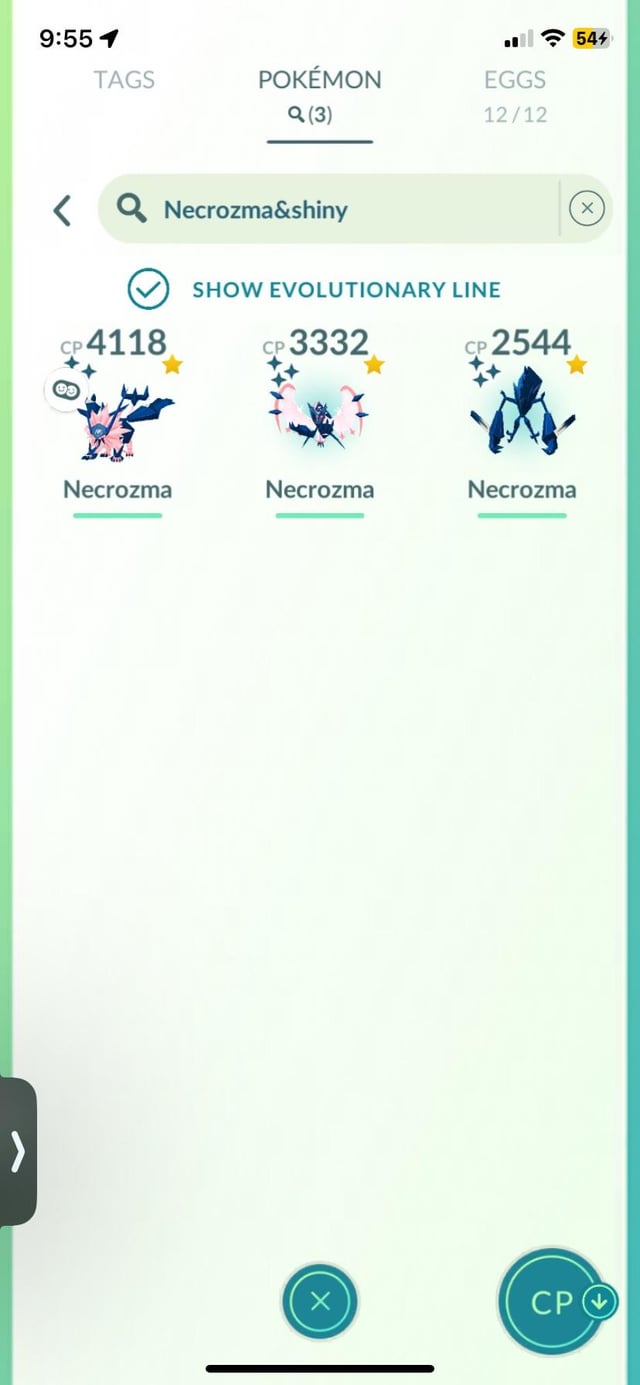Expand the side panel arrow handle
Viewport: 640px width, 1385px height.
(x=17, y=1152)
